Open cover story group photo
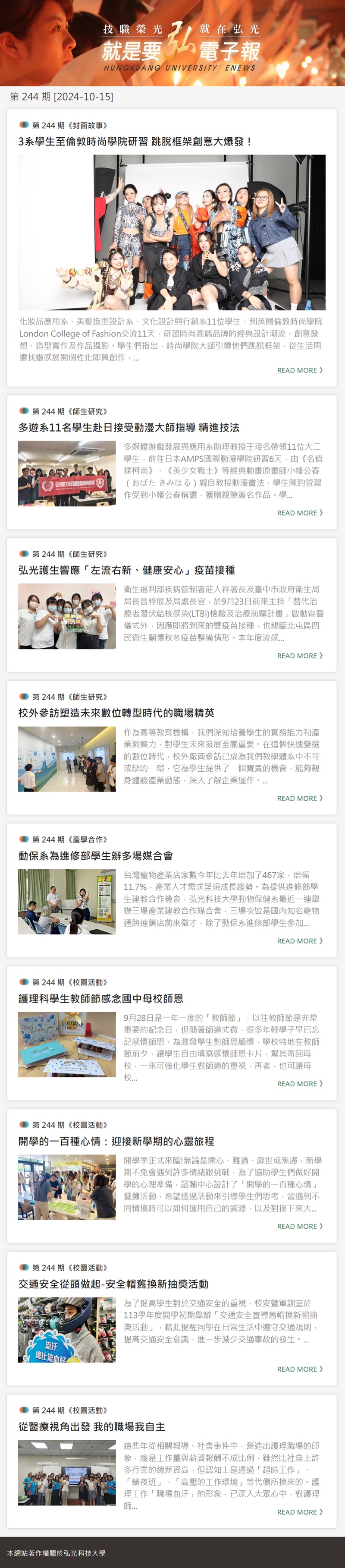The image size is (345, 1568). coord(172,233)
